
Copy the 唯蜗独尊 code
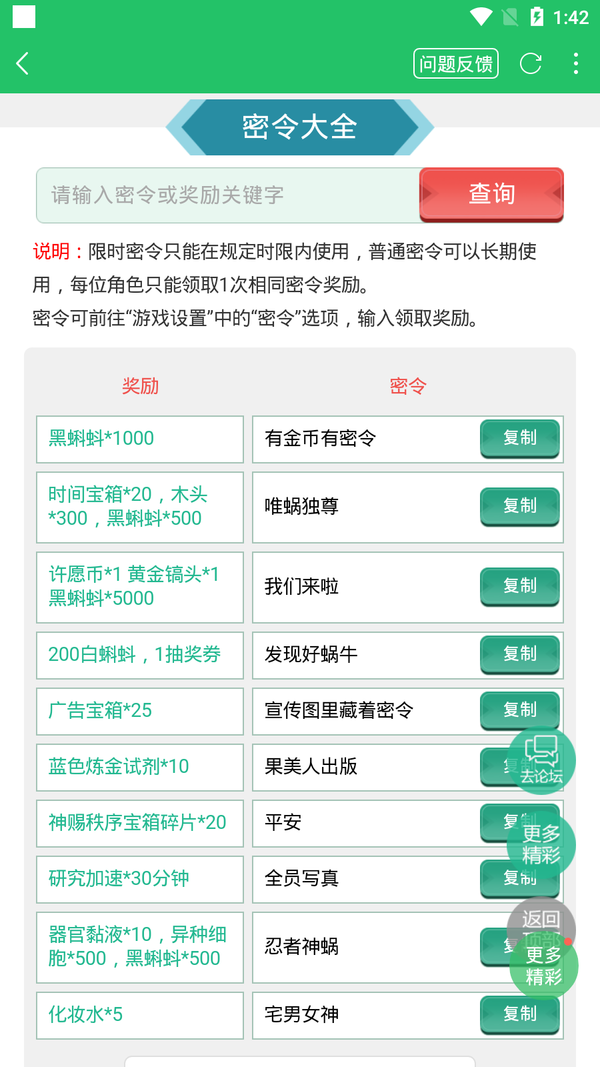click(x=519, y=506)
